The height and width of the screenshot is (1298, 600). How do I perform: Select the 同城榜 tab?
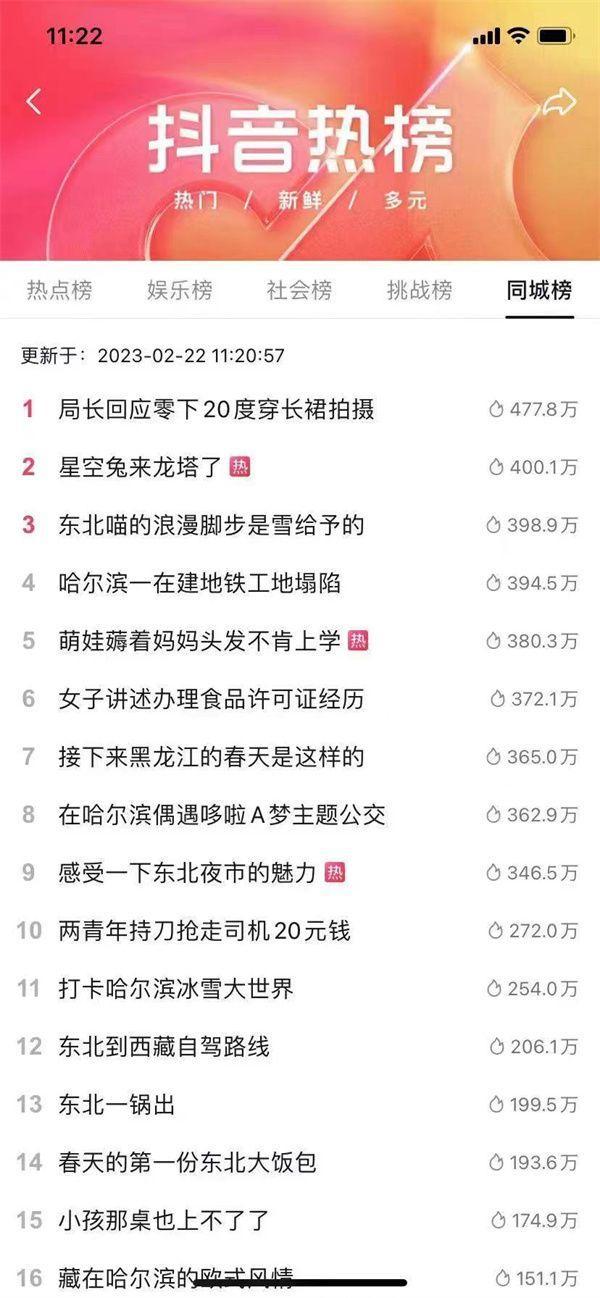[x=539, y=291]
